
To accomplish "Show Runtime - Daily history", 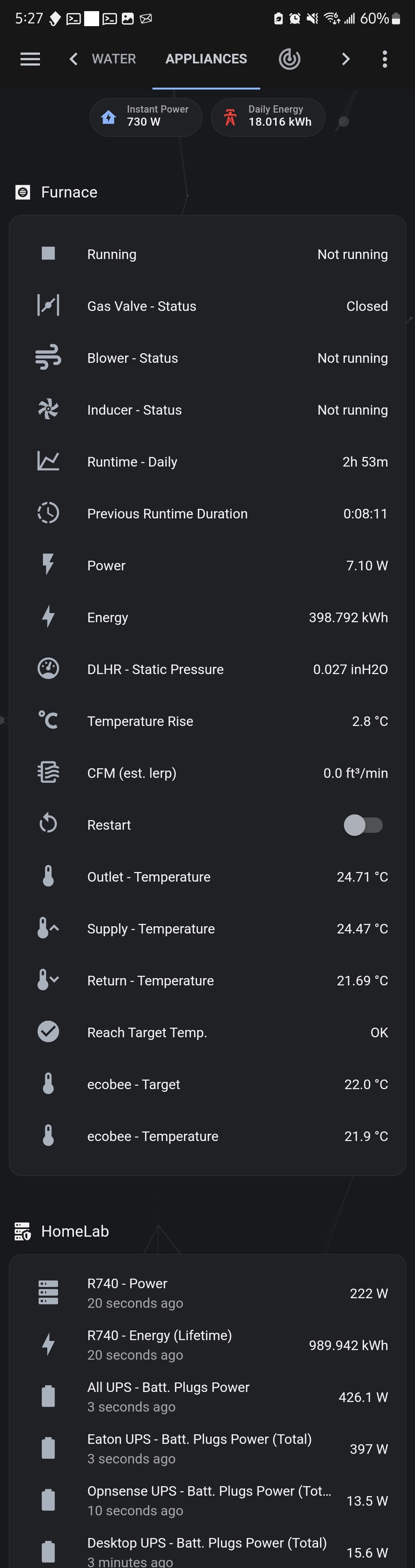I will [x=207, y=462].
